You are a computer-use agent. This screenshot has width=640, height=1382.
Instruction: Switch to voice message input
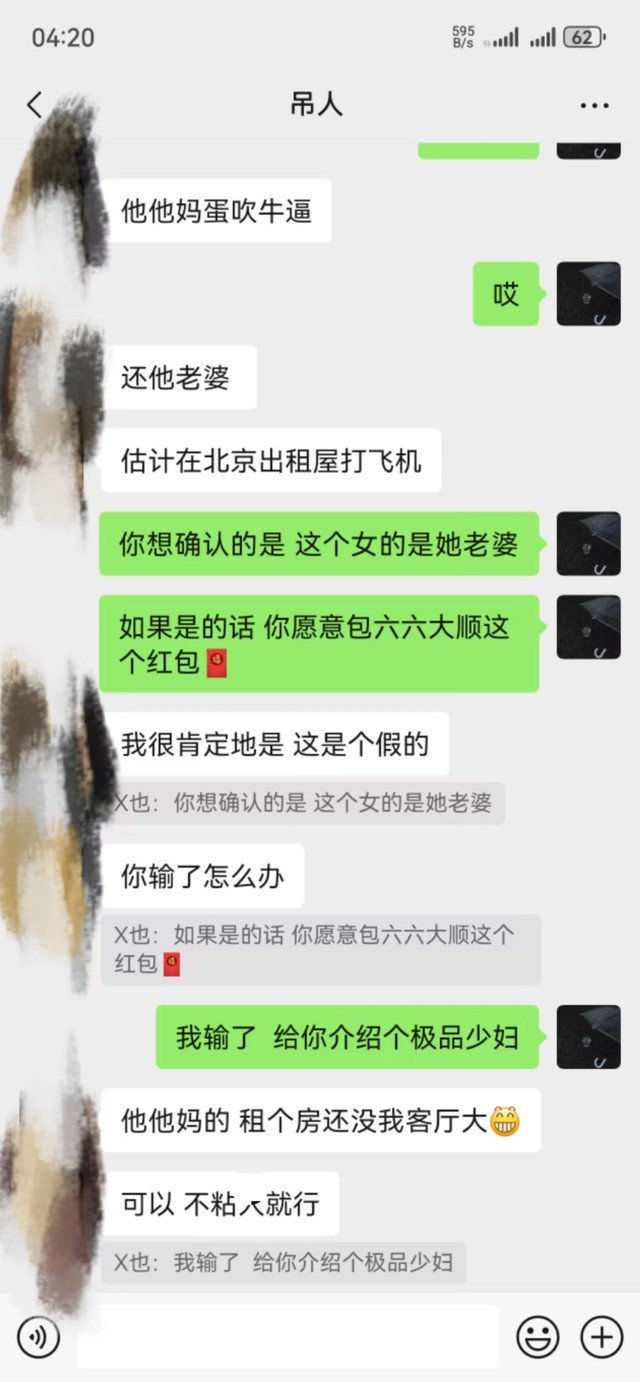[x=38, y=1336]
